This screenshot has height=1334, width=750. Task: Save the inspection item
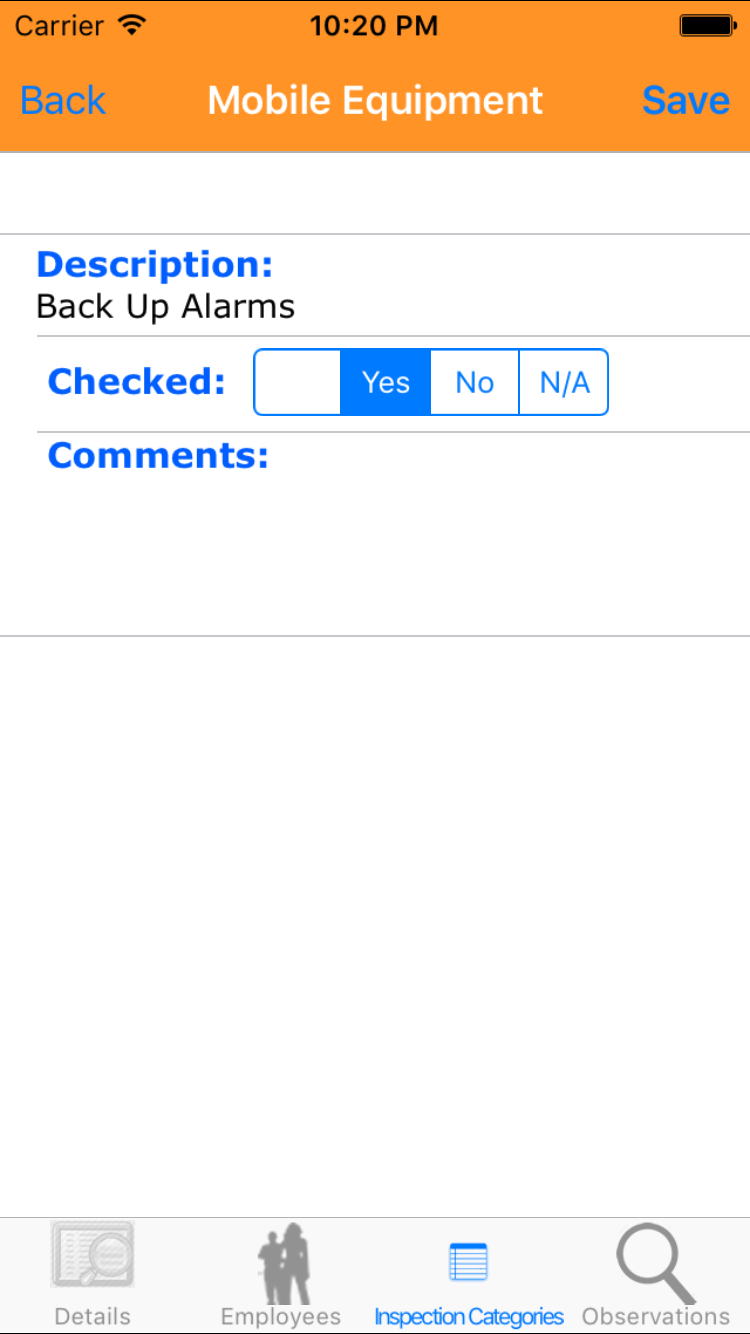[x=685, y=101]
